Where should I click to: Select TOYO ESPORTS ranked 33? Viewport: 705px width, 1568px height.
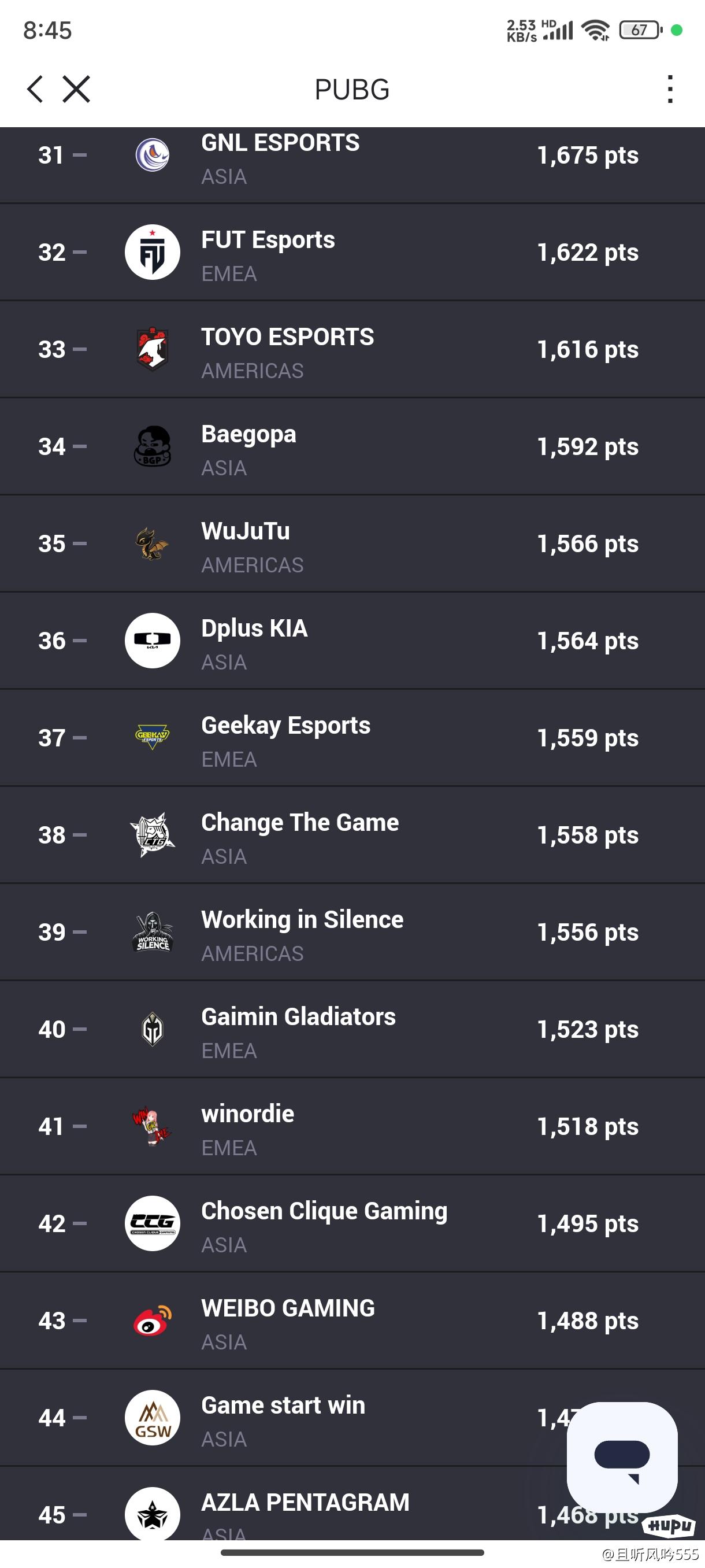click(352, 349)
